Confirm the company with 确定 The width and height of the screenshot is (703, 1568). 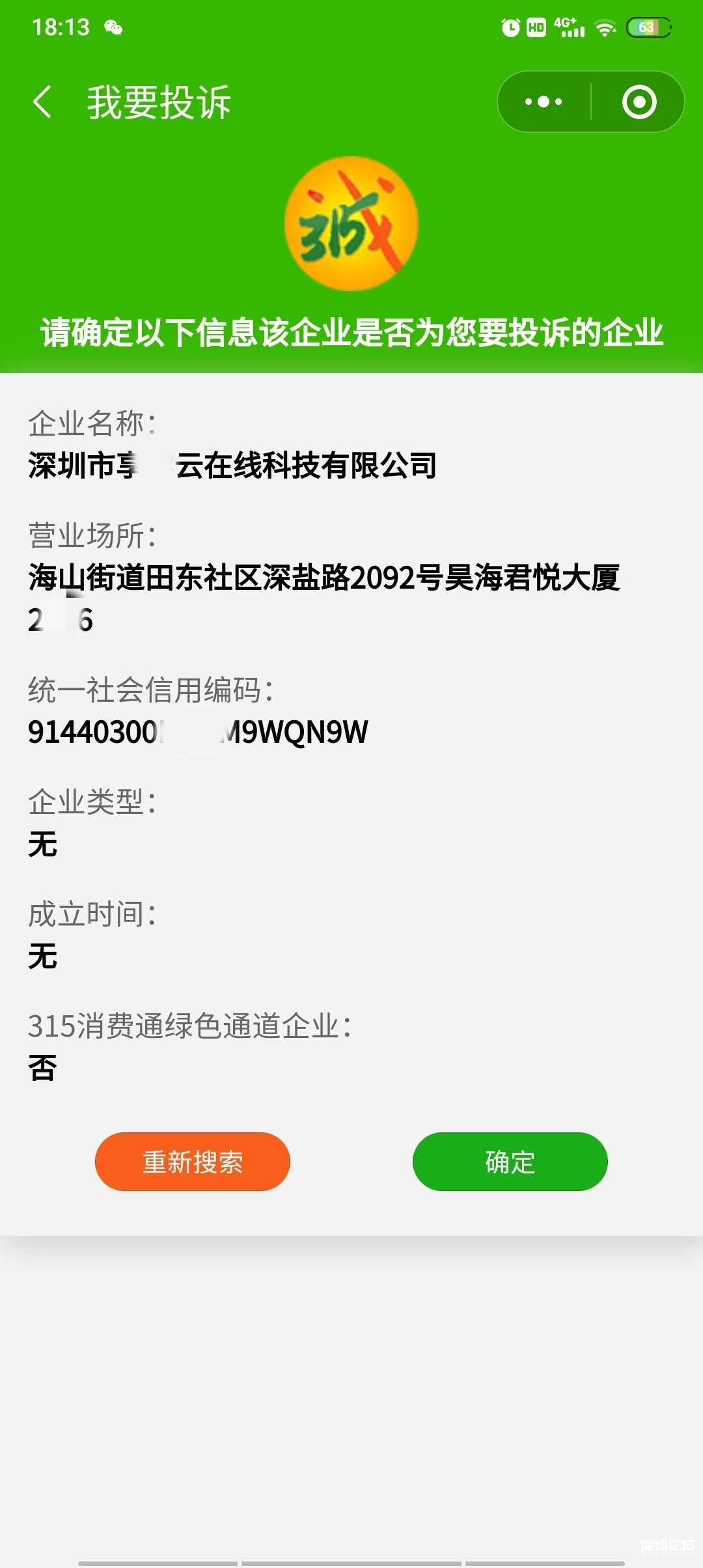tap(510, 1161)
